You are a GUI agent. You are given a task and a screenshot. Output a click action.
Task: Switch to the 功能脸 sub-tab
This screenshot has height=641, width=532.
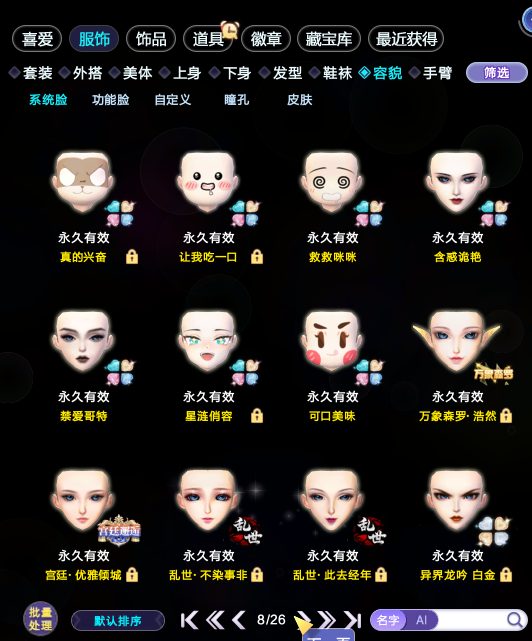(110, 100)
